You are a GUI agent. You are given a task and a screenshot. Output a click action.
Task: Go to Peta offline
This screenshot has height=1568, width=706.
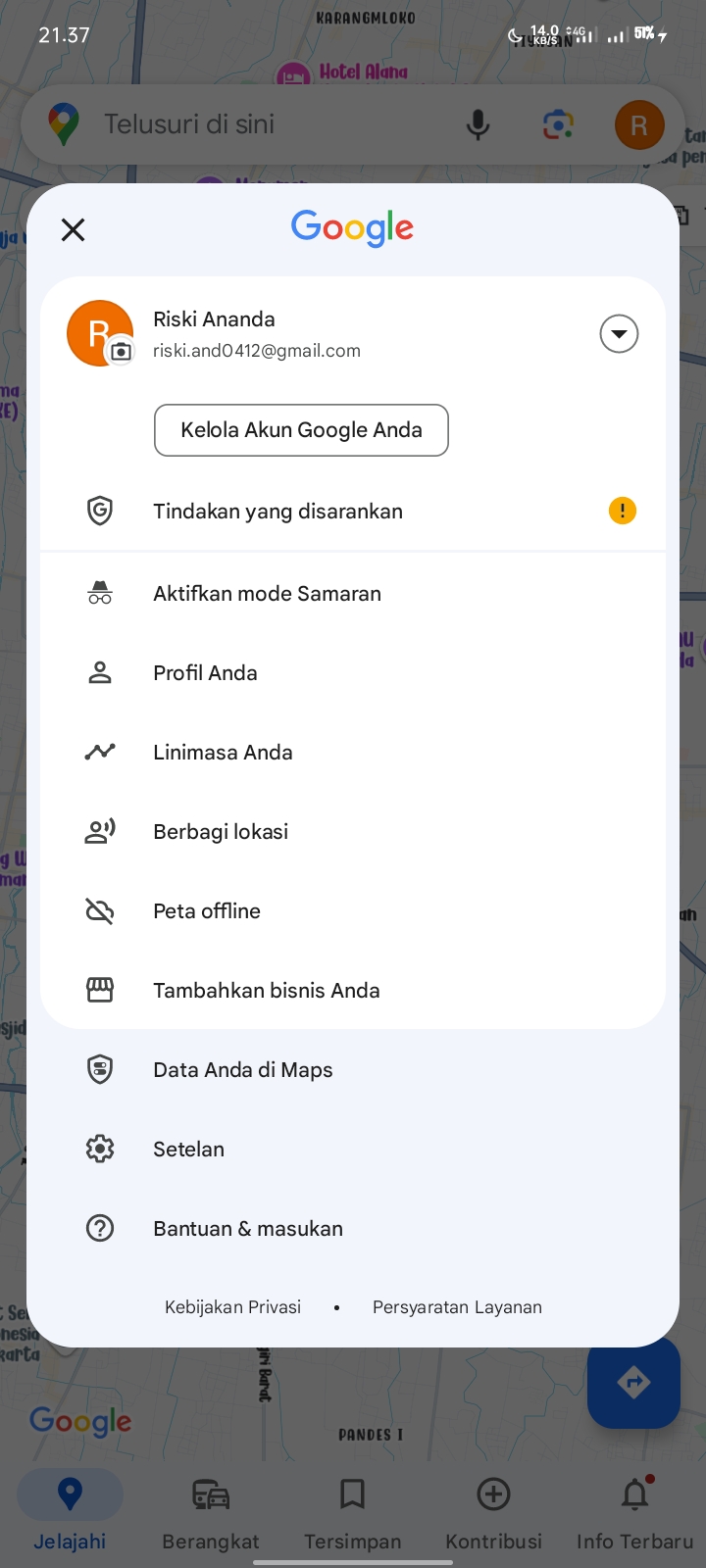pos(353,911)
